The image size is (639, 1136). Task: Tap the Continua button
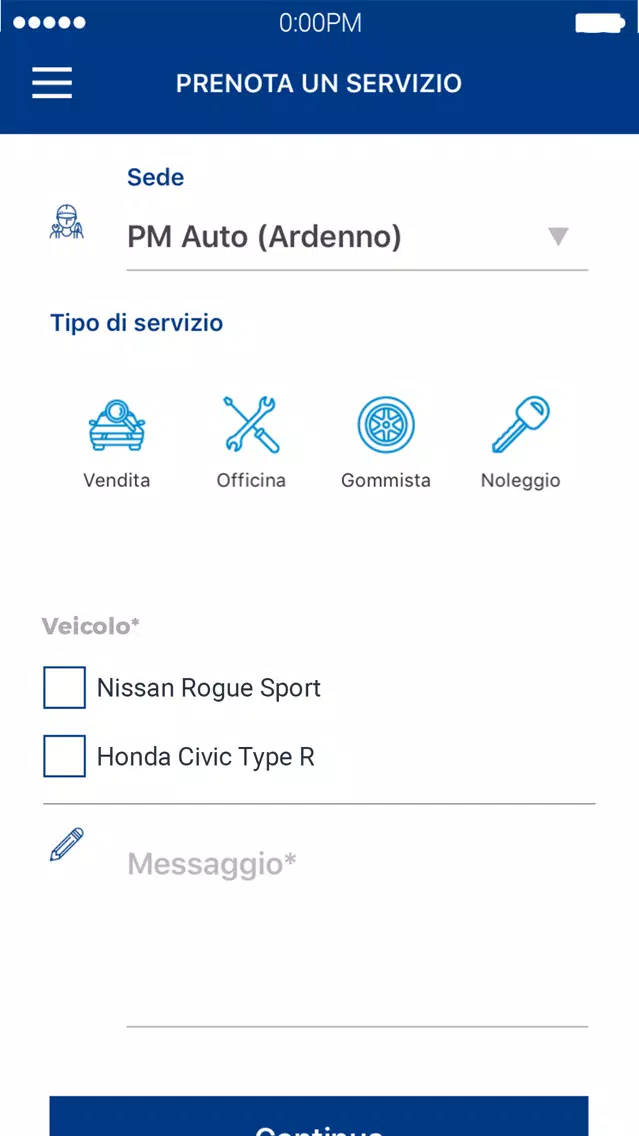pos(319,1116)
